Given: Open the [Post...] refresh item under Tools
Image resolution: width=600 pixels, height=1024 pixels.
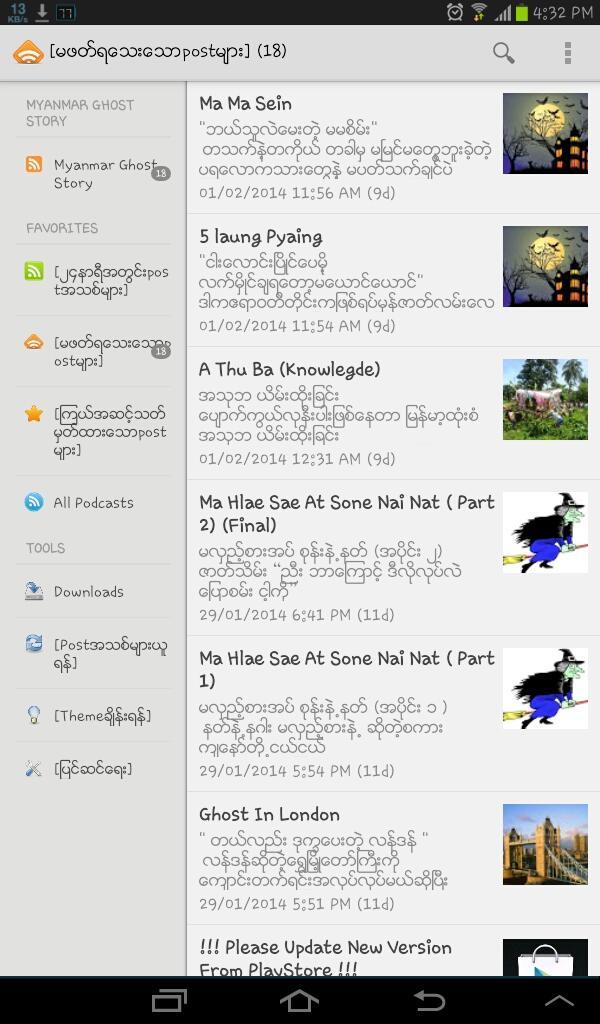Looking at the screenshot, I should [x=95, y=654].
